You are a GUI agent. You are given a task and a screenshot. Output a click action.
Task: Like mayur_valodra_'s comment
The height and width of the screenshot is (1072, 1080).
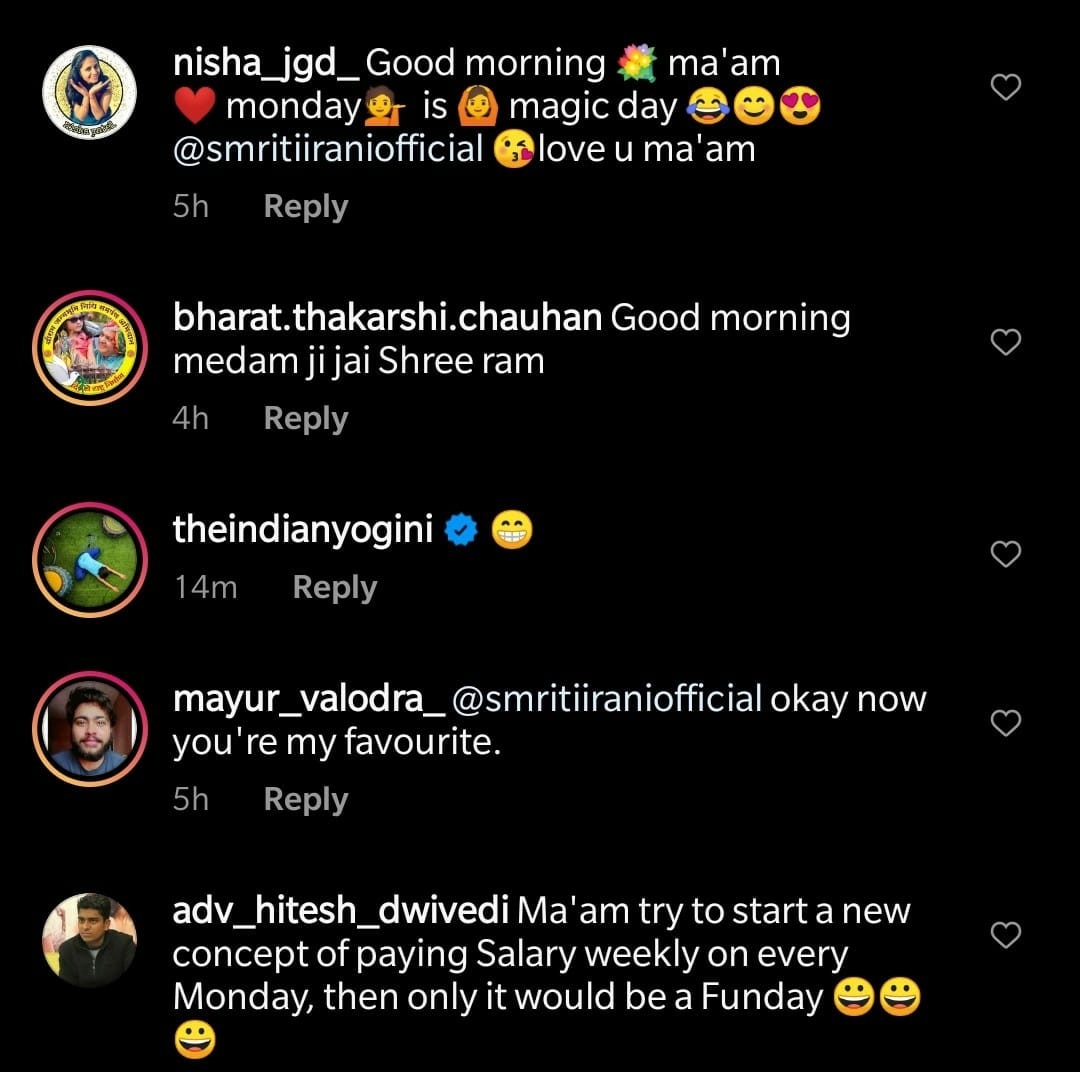click(1004, 723)
